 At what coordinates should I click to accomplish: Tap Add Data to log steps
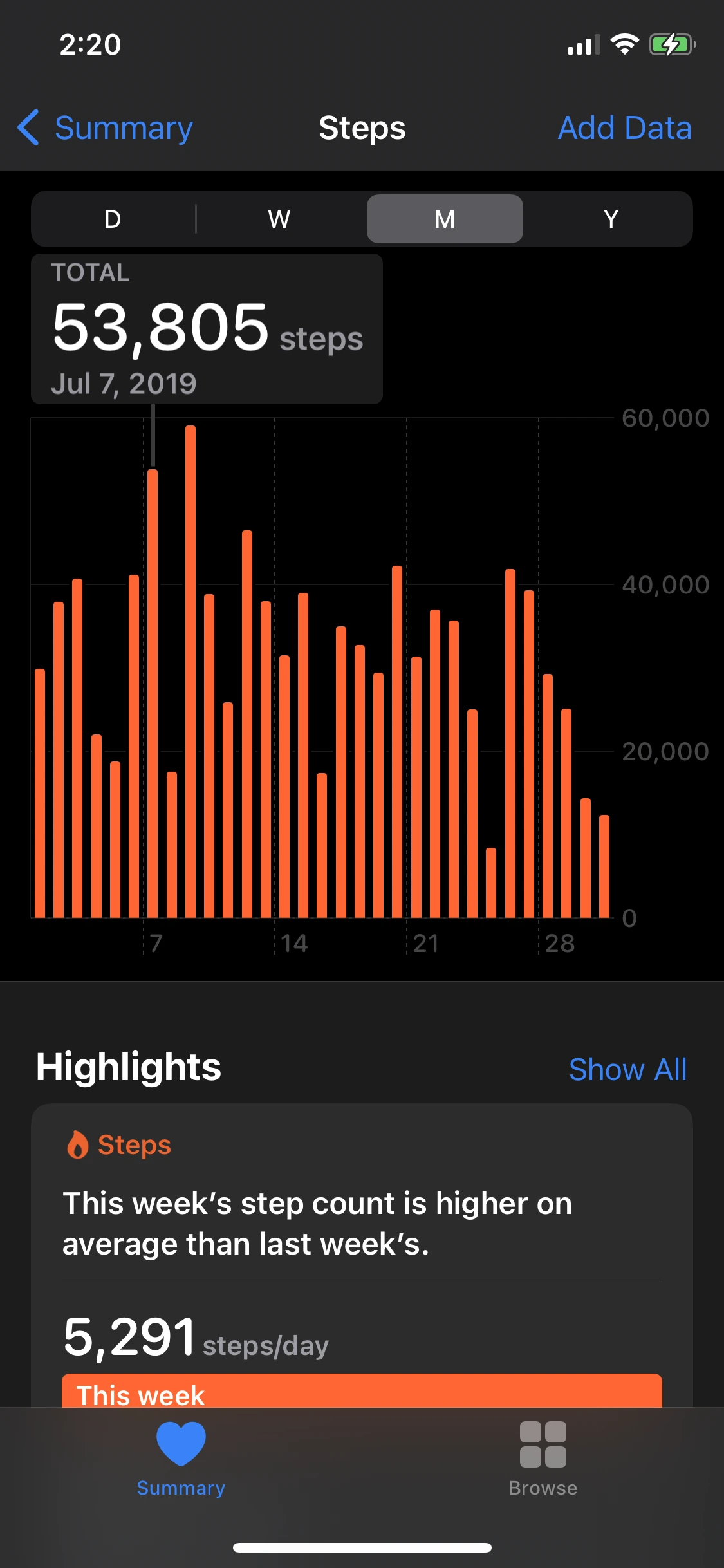coord(624,128)
